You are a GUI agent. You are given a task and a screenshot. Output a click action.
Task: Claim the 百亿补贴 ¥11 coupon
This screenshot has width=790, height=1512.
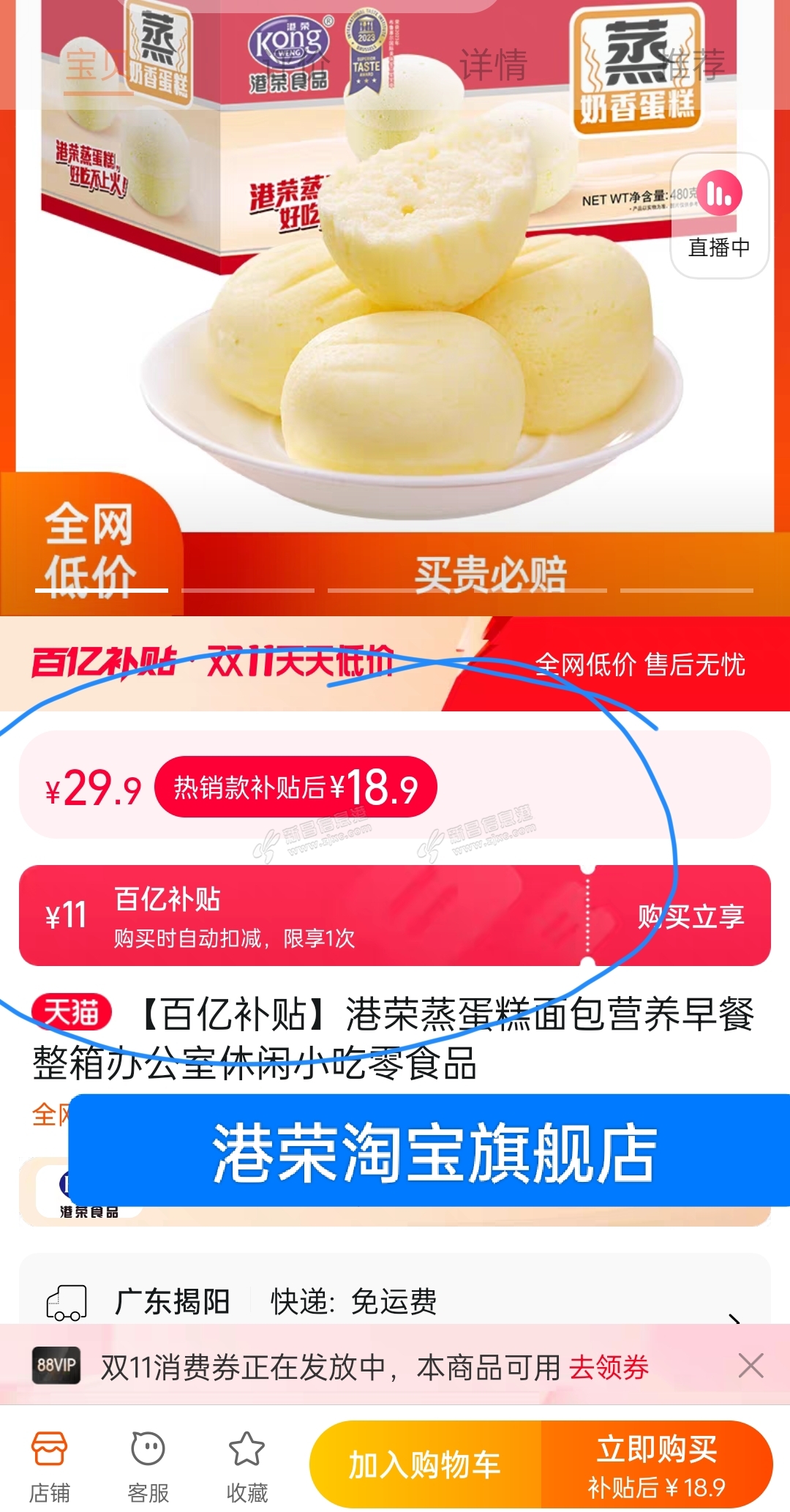click(690, 916)
